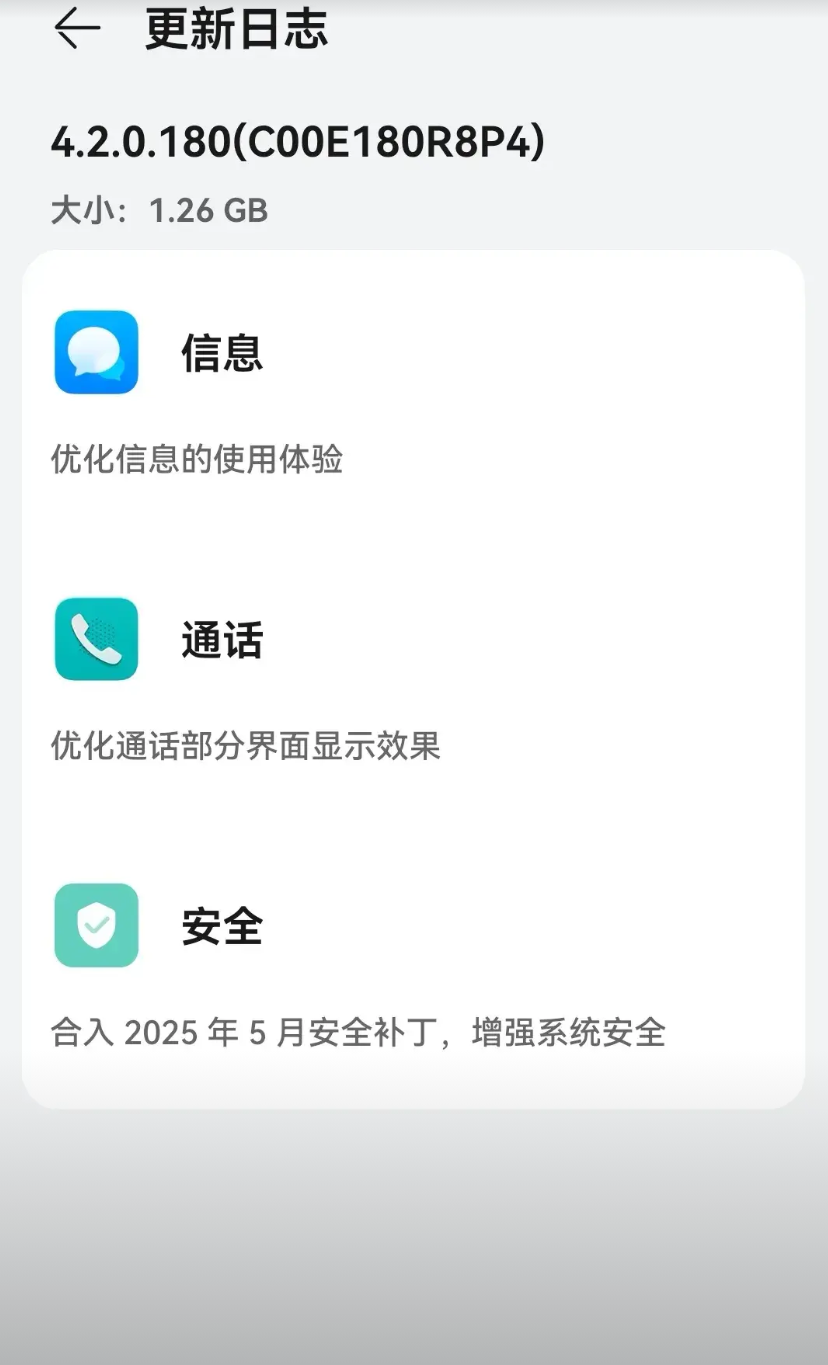828x1365 pixels.
Task: Go back from the 更新日志 page
Action: pyautogui.click(x=77, y=29)
